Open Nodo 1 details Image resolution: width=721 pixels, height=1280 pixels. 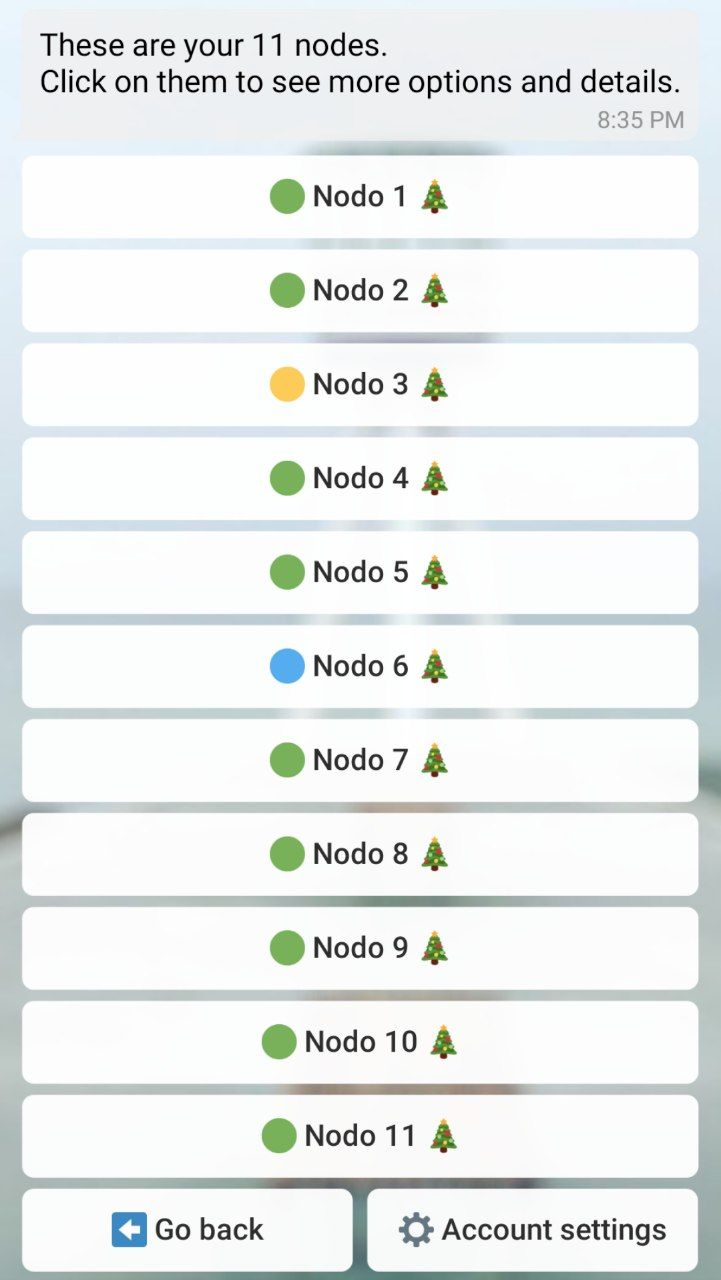click(360, 197)
